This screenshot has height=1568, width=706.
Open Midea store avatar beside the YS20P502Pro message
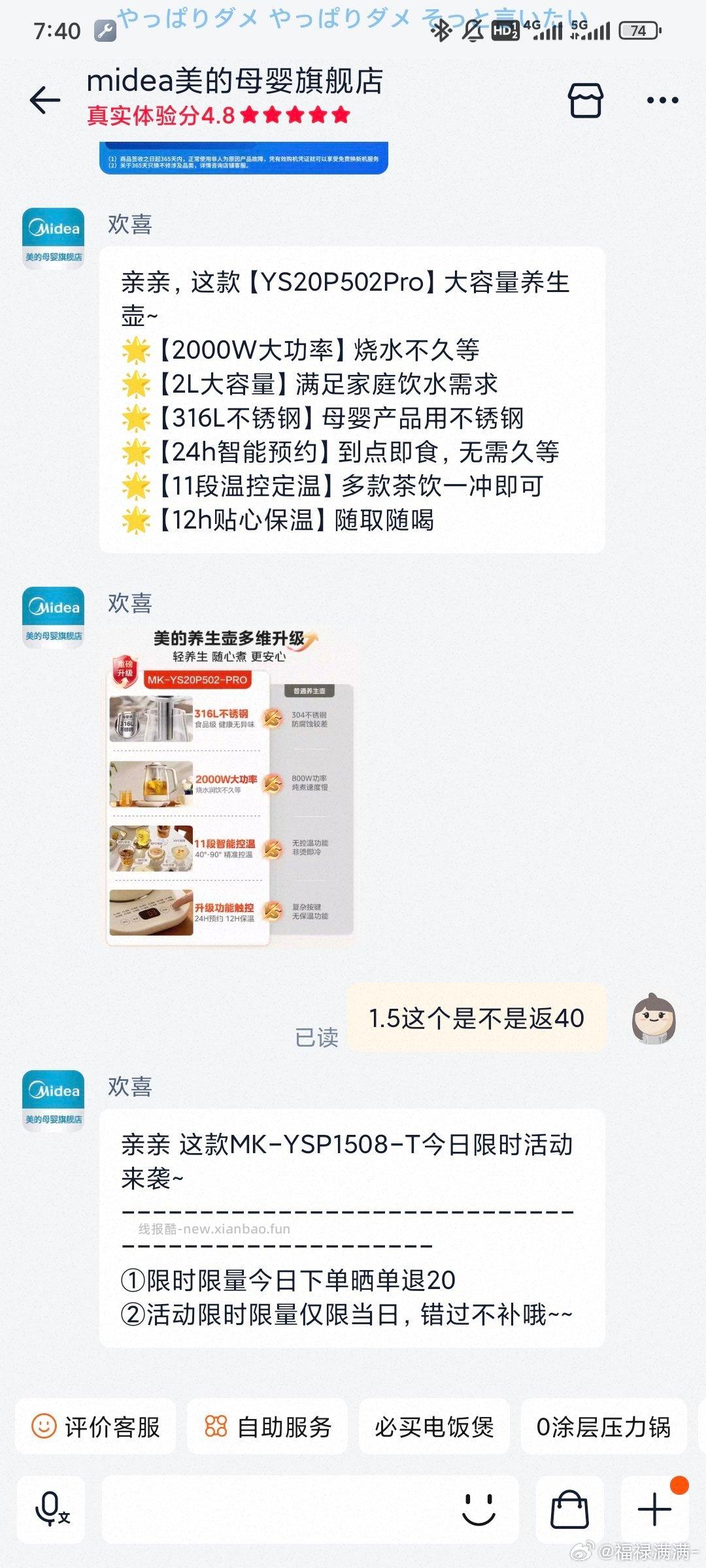[53, 238]
